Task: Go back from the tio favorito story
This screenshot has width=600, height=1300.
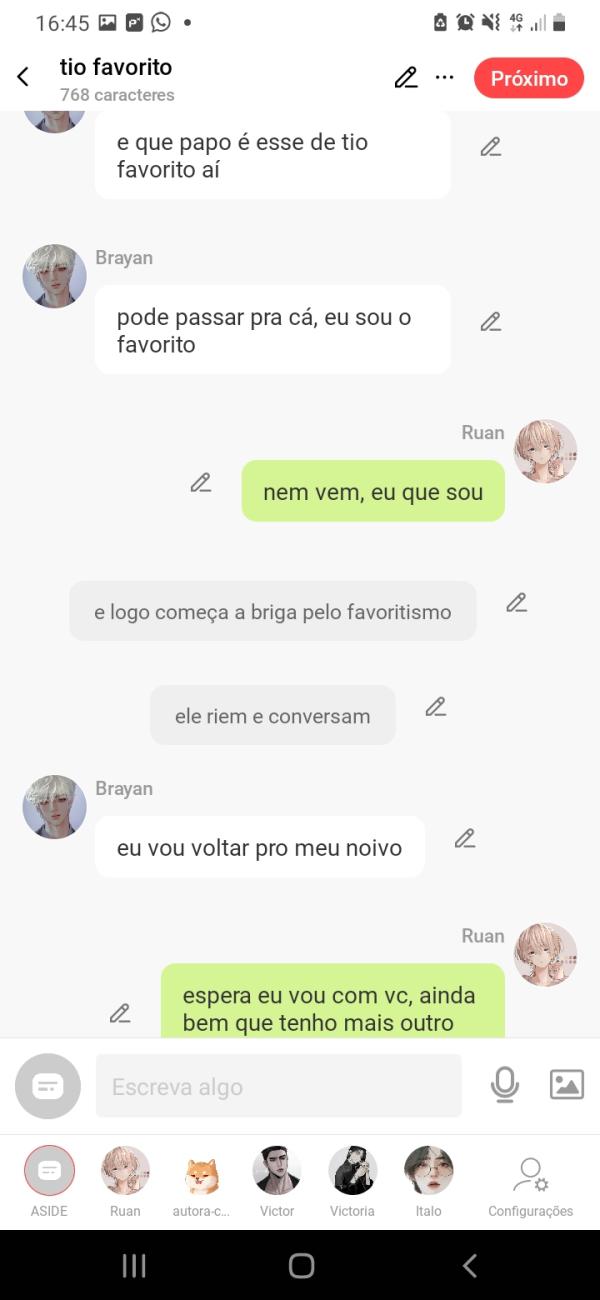Action: (x=23, y=77)
